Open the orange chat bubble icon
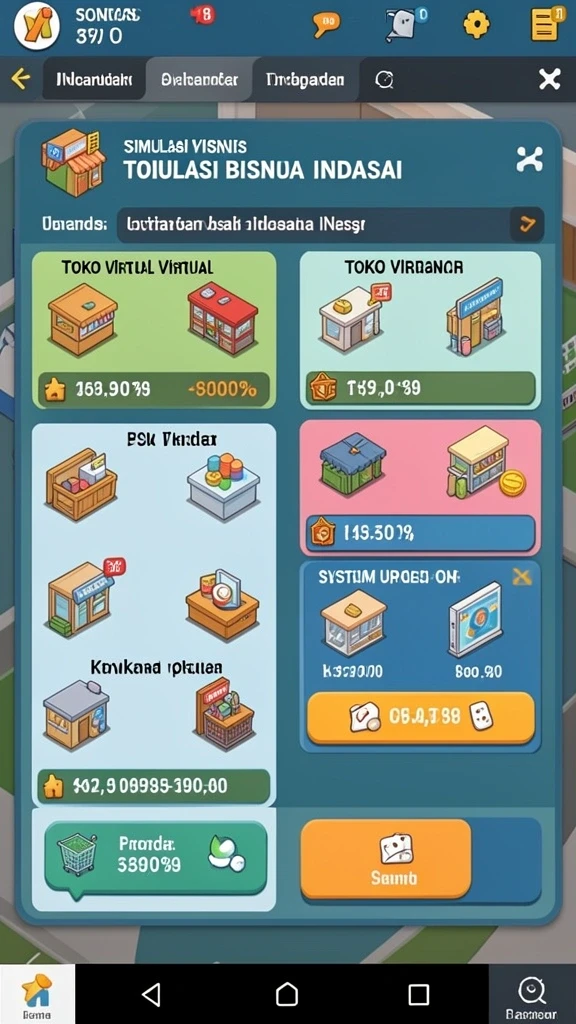The image size is (576, 1024). click(x=327, y=24)
